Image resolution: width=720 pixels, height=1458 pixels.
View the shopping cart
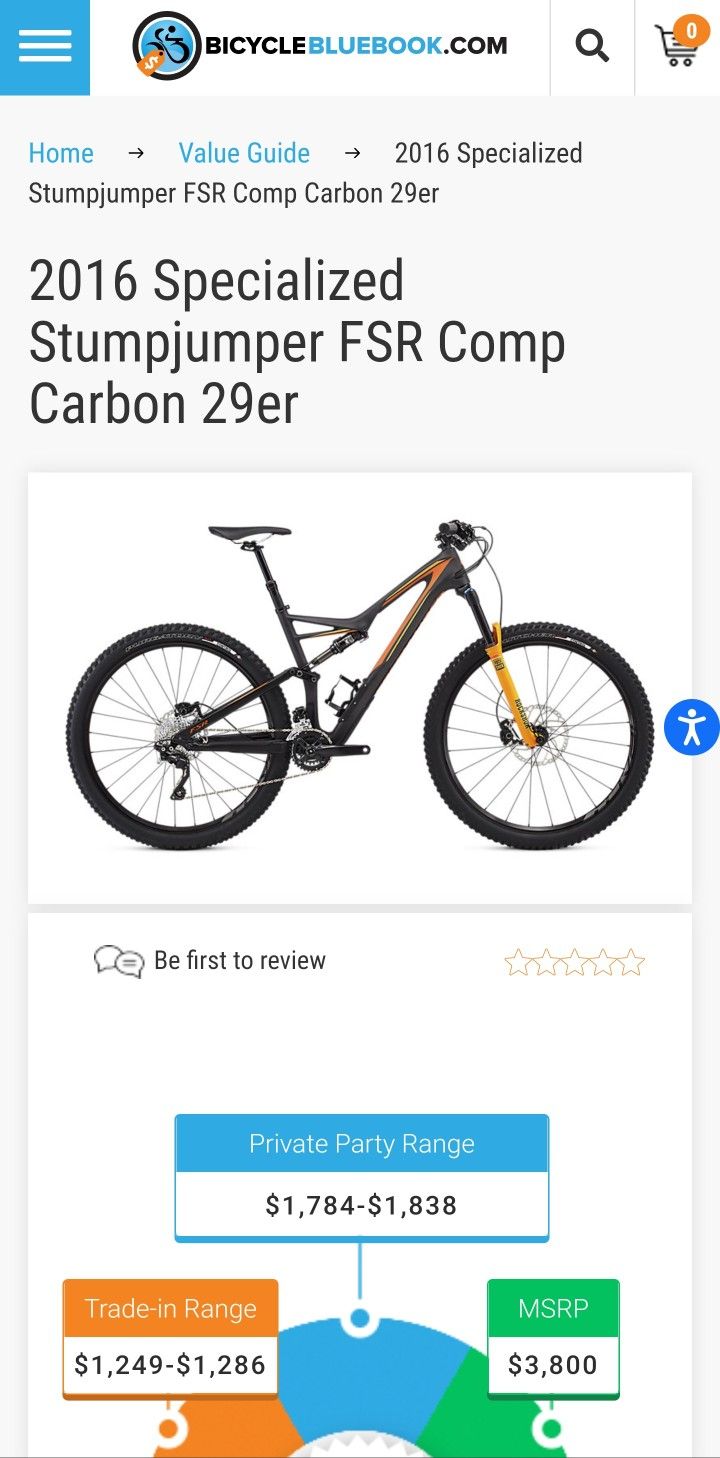678,44
